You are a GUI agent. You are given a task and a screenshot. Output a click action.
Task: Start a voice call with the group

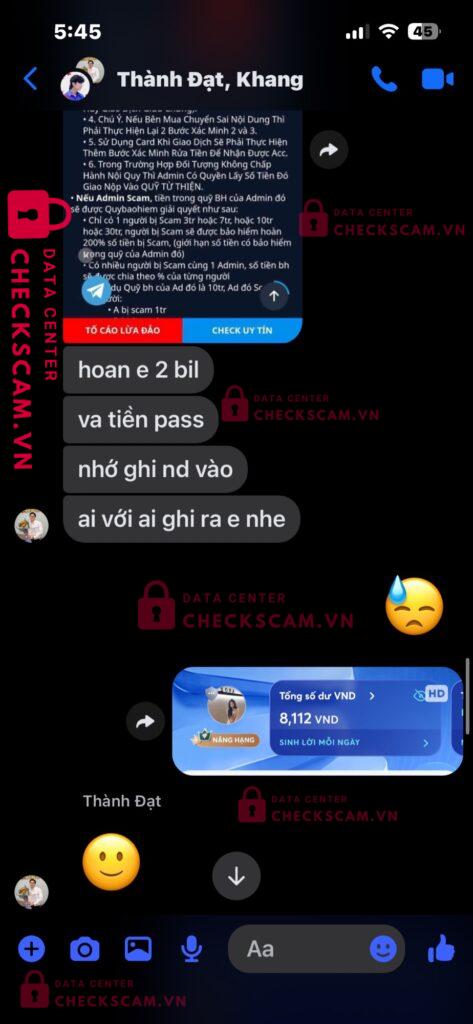coord(384,79)
